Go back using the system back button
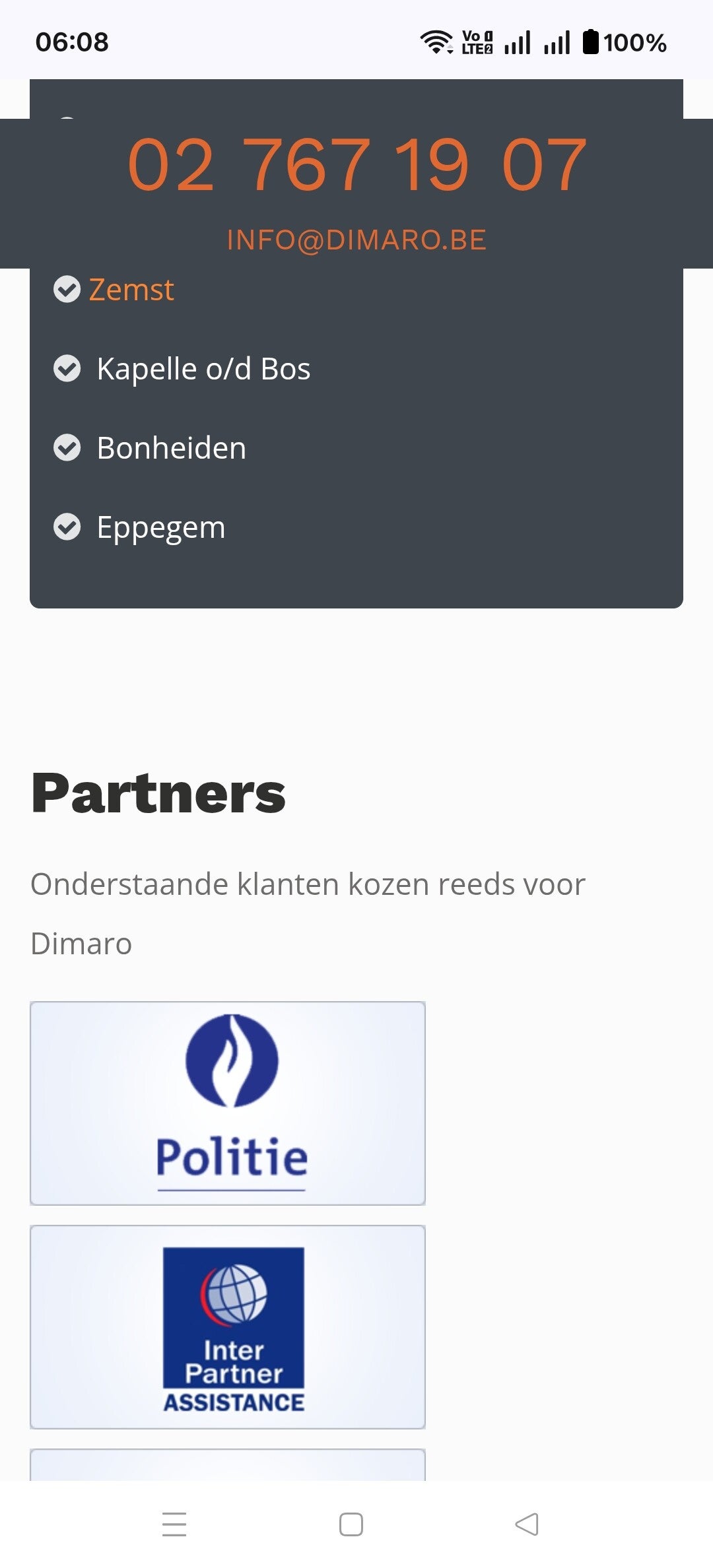 tap(527, 1524)
